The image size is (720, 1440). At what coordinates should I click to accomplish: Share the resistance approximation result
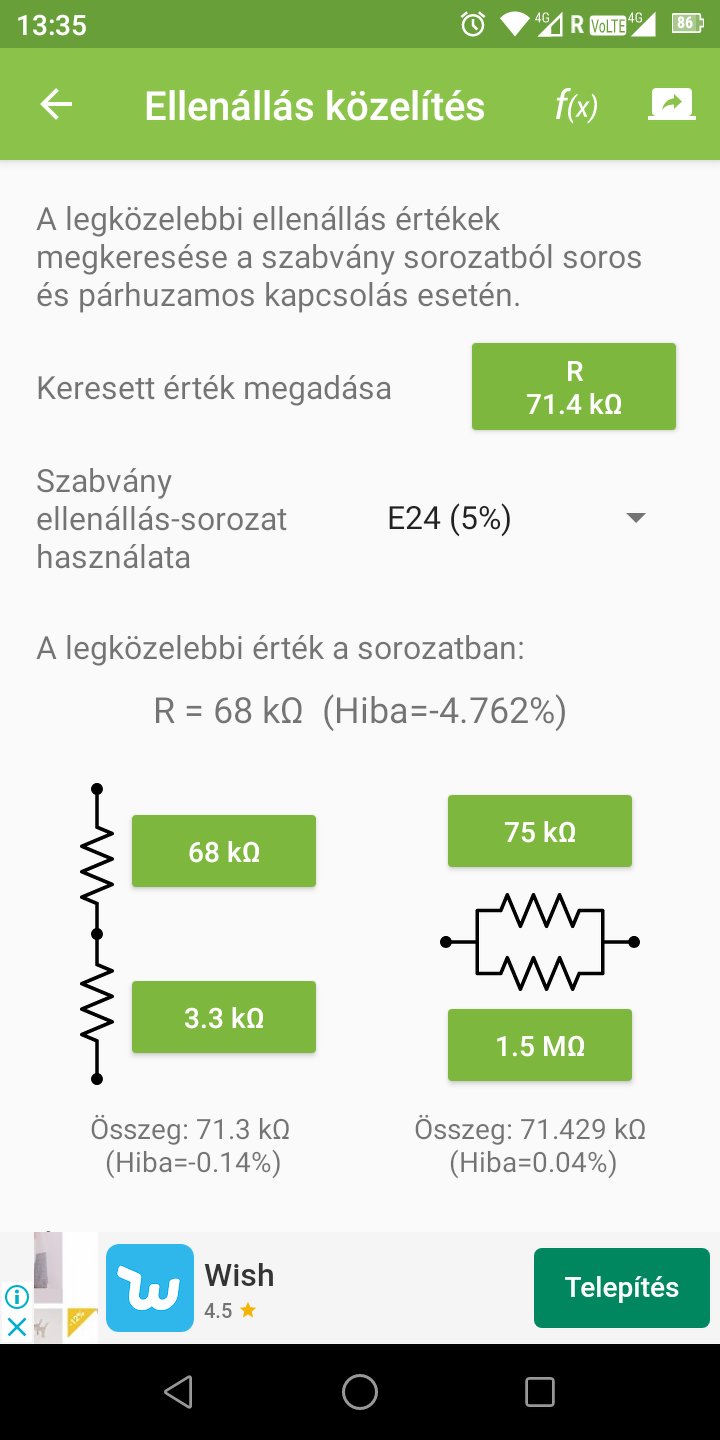671,105
